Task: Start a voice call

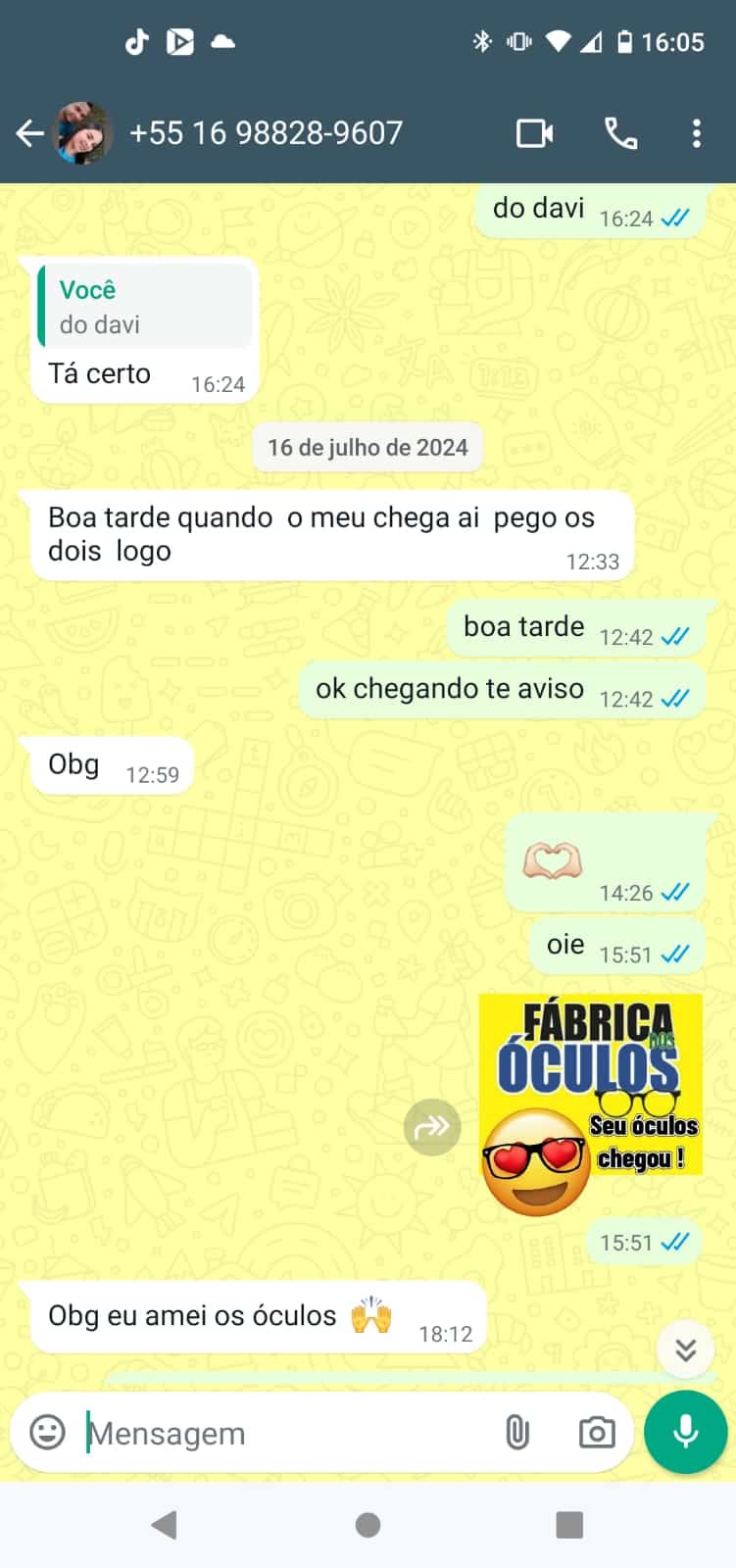Action: tap(620, 133)
